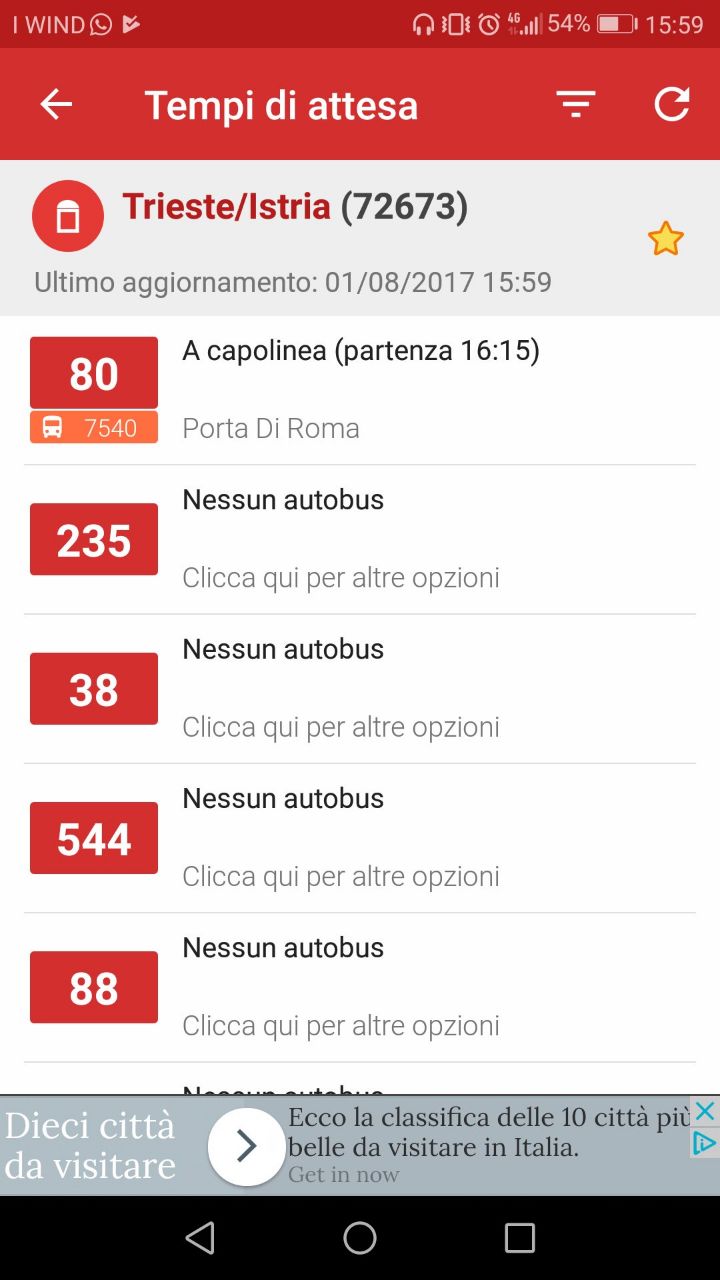Open the 'Dieci città da visitare' advertisement
The height and width of the screenshot is (1280, 720).
90,1146
